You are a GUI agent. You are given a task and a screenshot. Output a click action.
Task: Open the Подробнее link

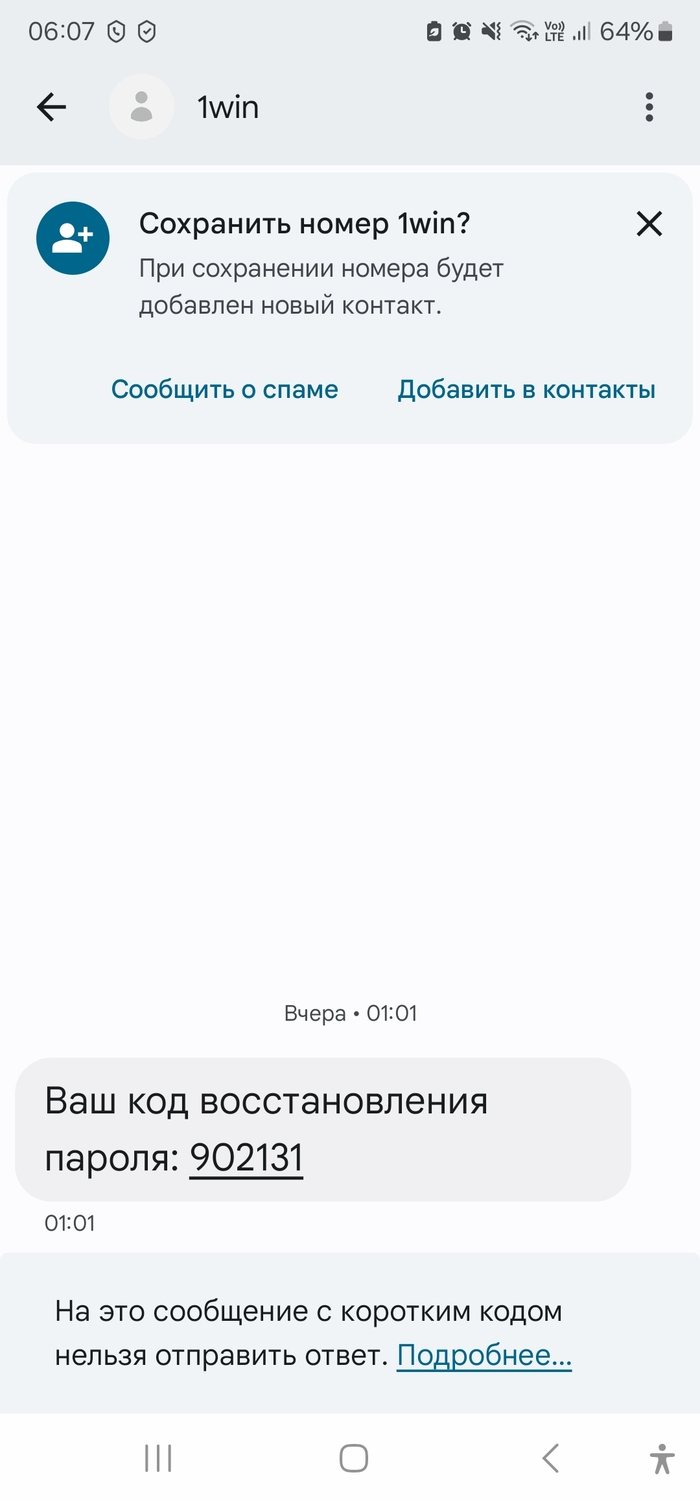tap(484, 1356)
